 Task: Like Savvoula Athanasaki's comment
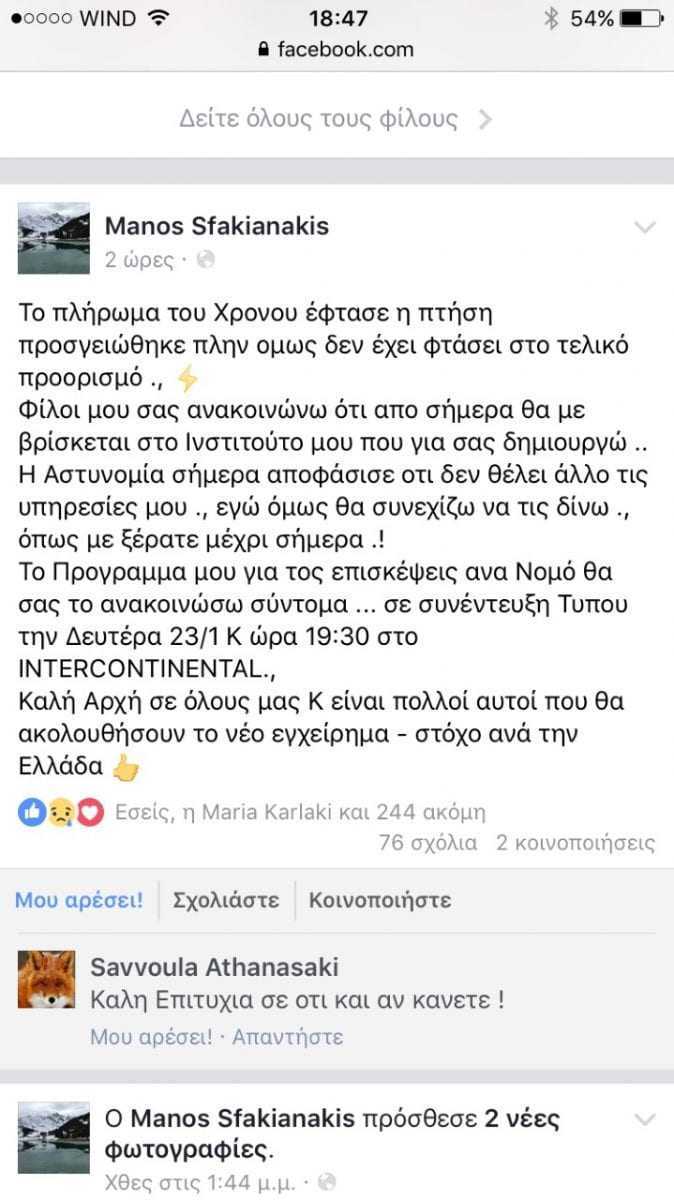(150, 1037)
